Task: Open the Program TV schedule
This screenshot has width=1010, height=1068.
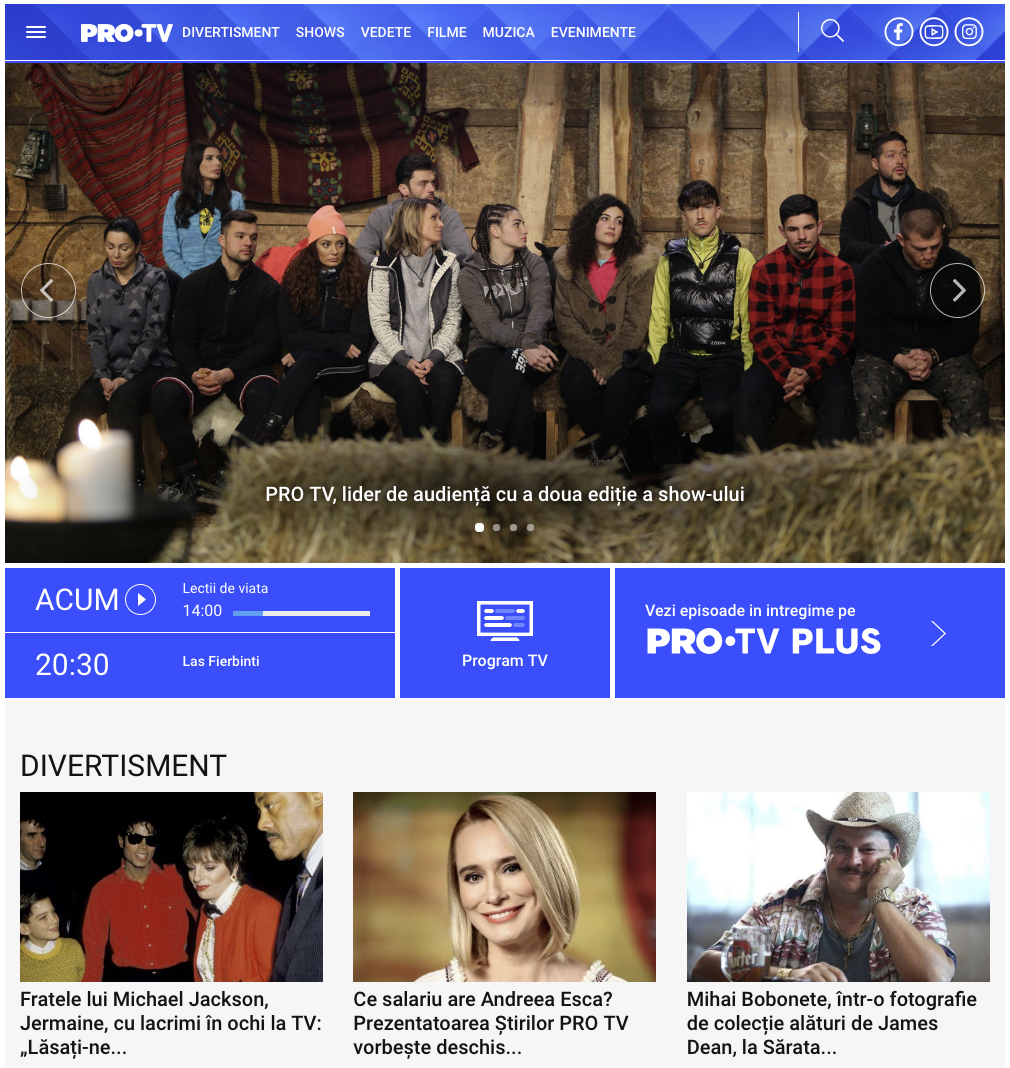Action: coord(504,633)
